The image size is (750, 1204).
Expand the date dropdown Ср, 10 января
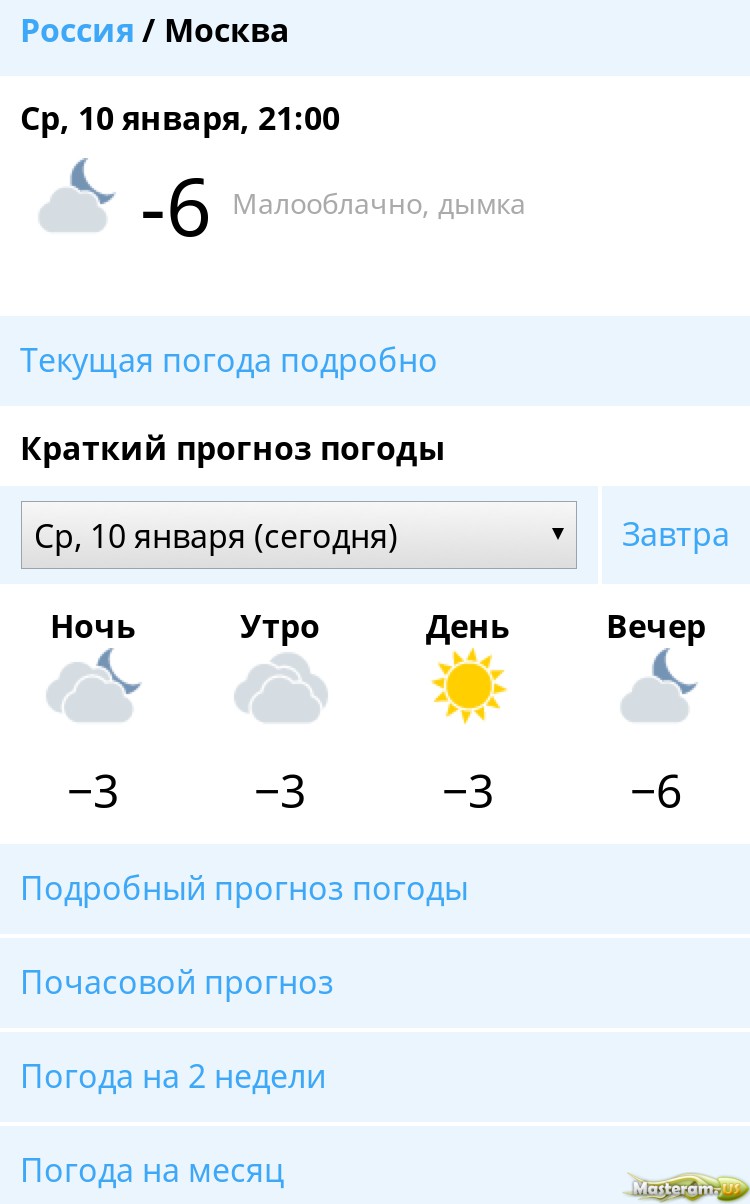(x=299, y=535)
